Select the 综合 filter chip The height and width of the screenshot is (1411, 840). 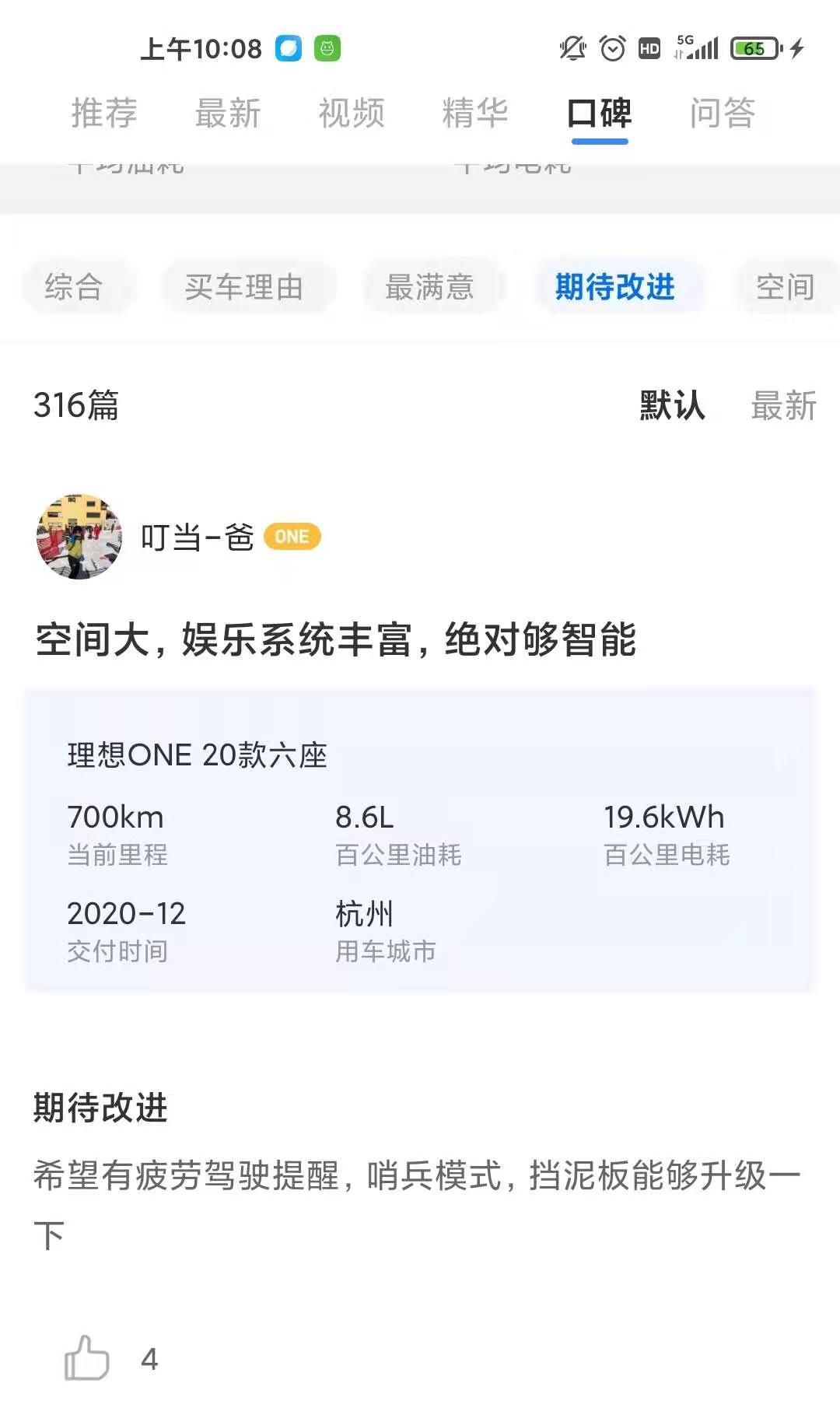click(x=74, y=287)
